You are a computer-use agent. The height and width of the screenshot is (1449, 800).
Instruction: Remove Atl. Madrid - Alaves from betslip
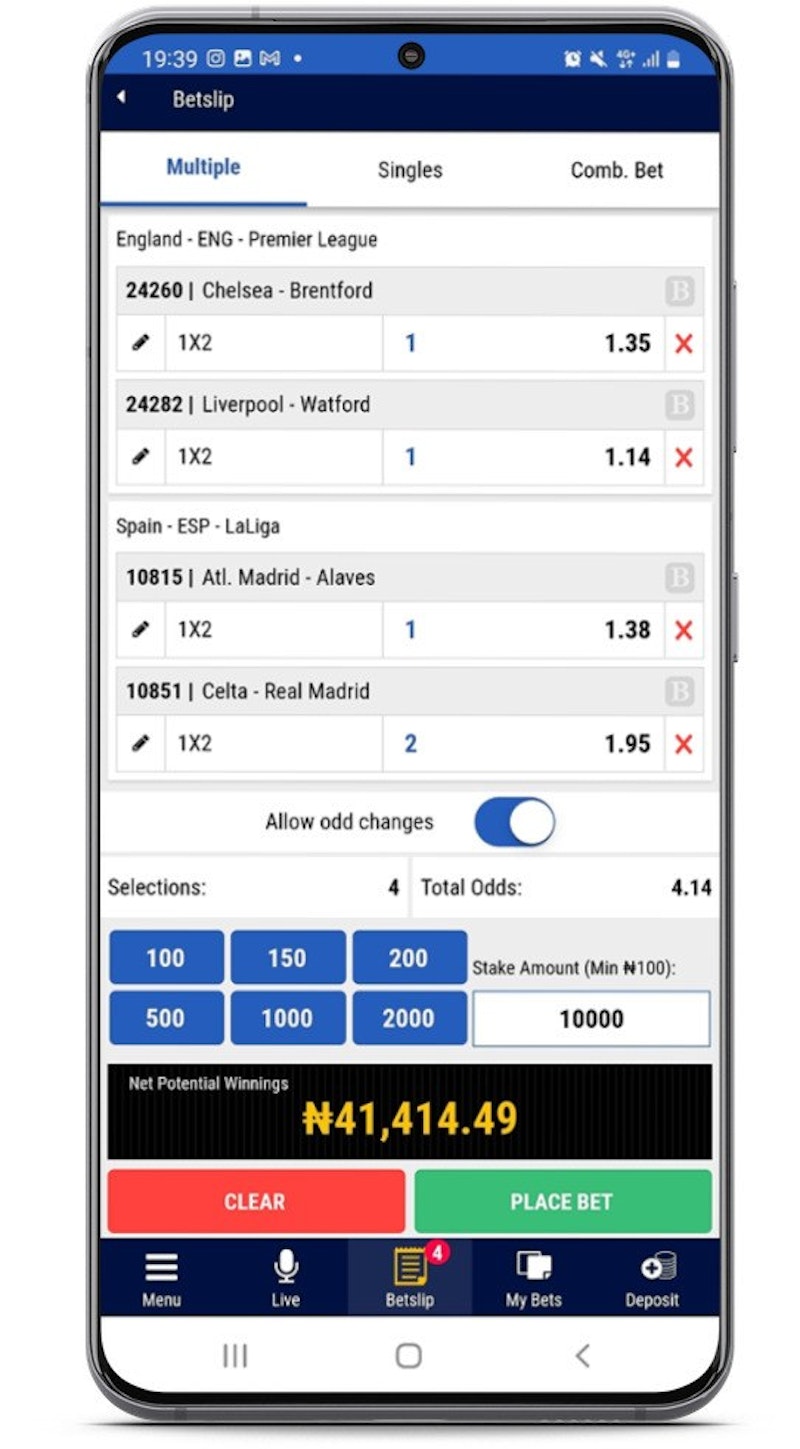point(684,631)
